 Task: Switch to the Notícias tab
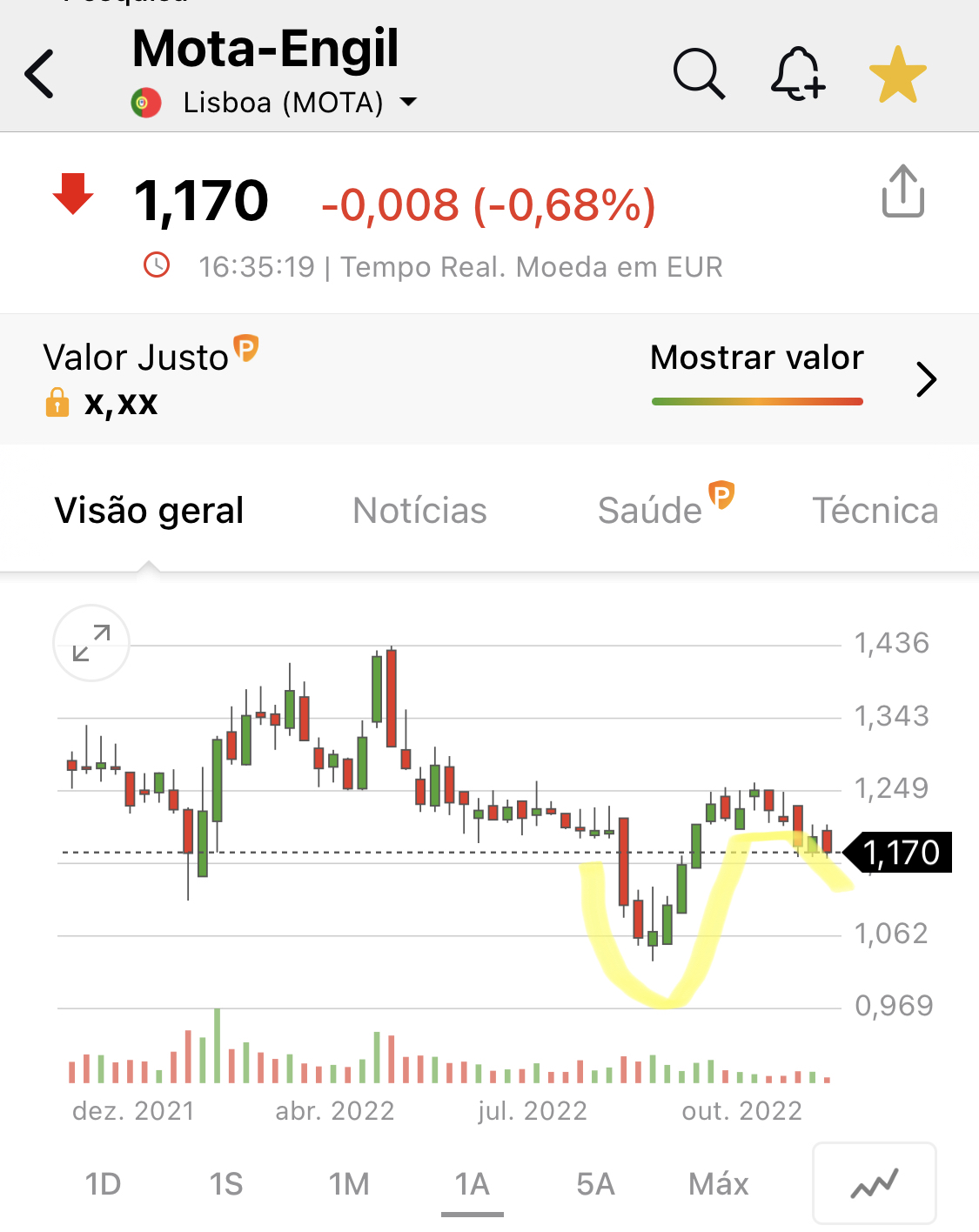[419, 511]
